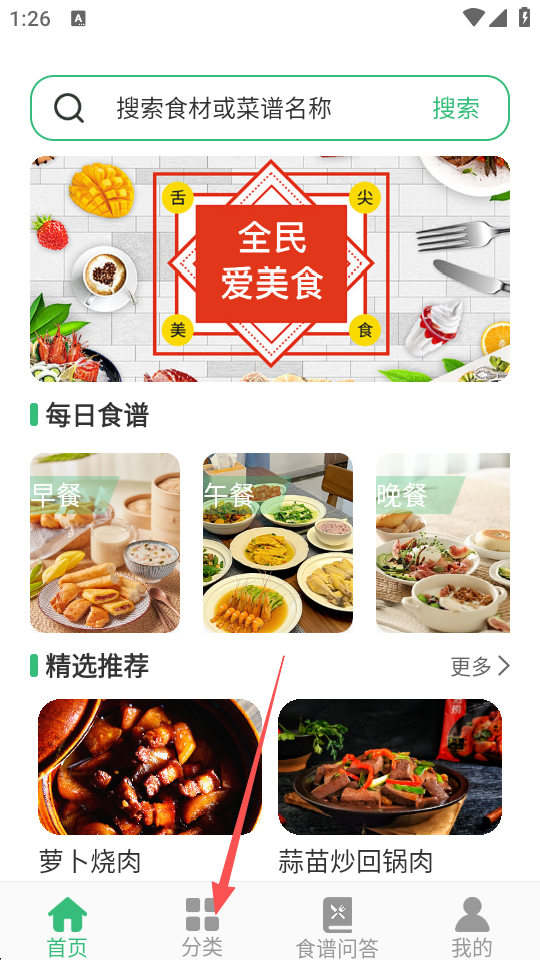The width and height of the screenshot is (540, 960).
Task: Open the 午餐 daily recipe card
Action: [x=278, y=542]
